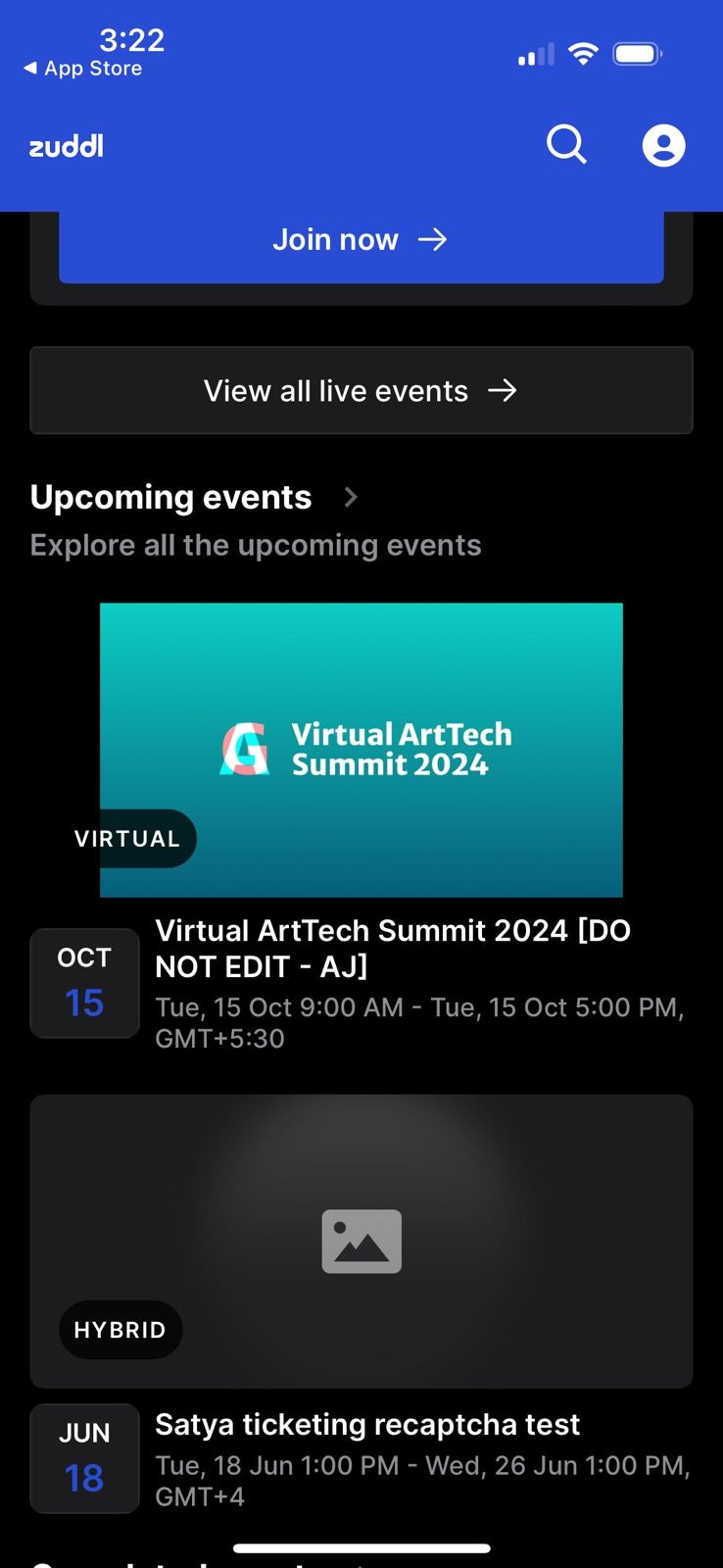This screenshot has width=723, height=1568.
Task: Expand the Upcoming events section
Action: [x=350, y=498]
